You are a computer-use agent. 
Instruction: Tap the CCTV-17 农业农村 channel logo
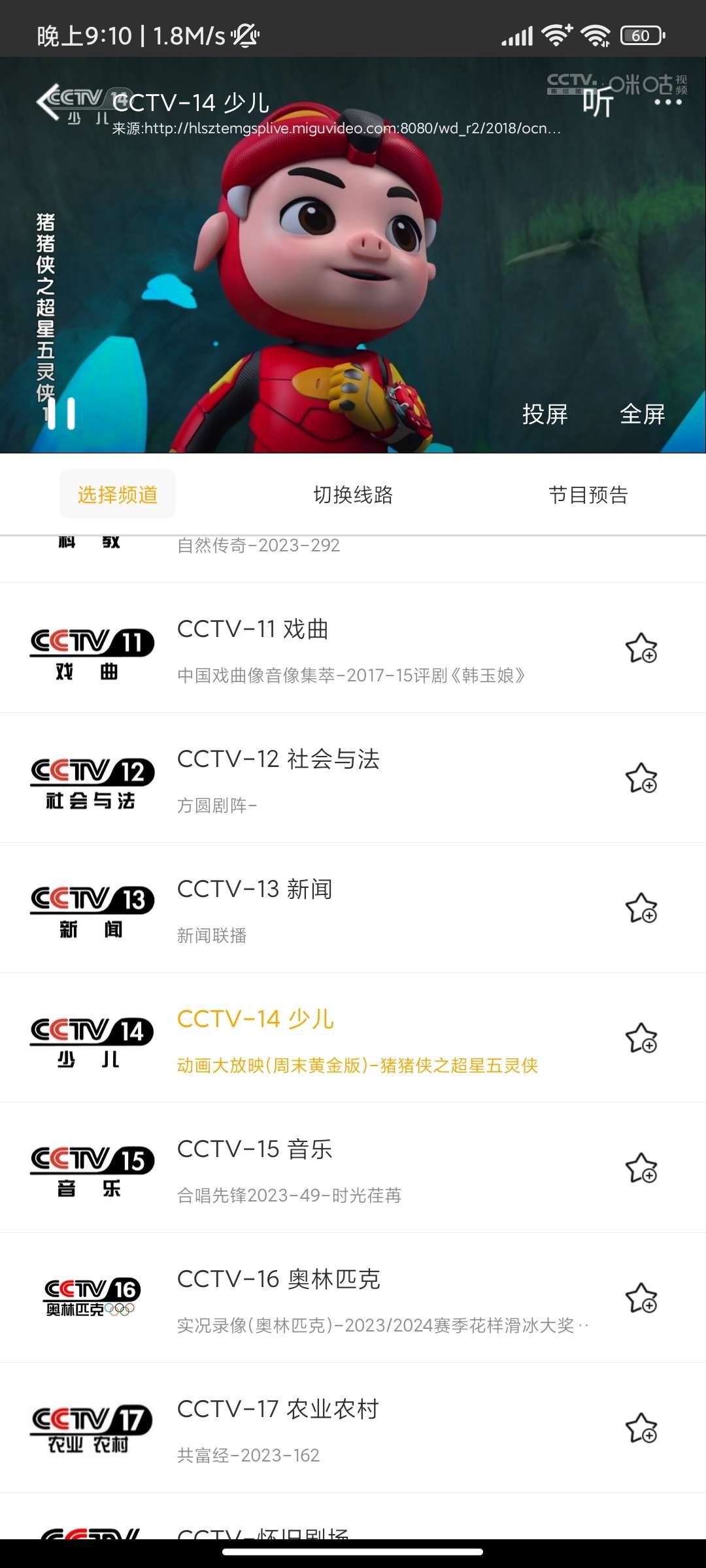coord(92,1428)
